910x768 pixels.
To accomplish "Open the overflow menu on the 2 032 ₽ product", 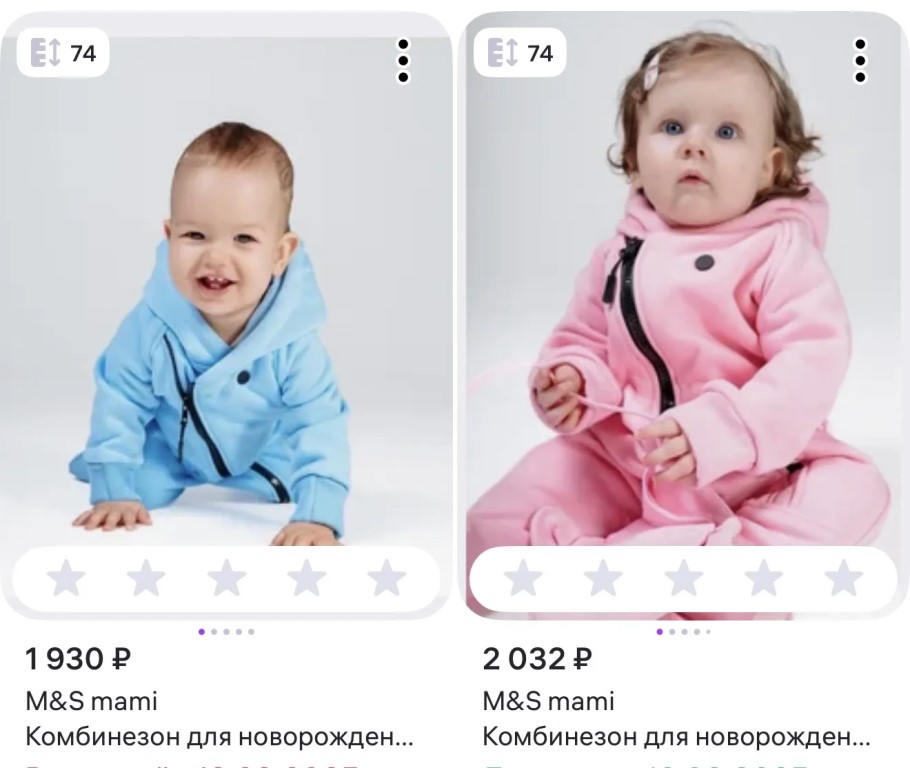I will coord(859,61).
